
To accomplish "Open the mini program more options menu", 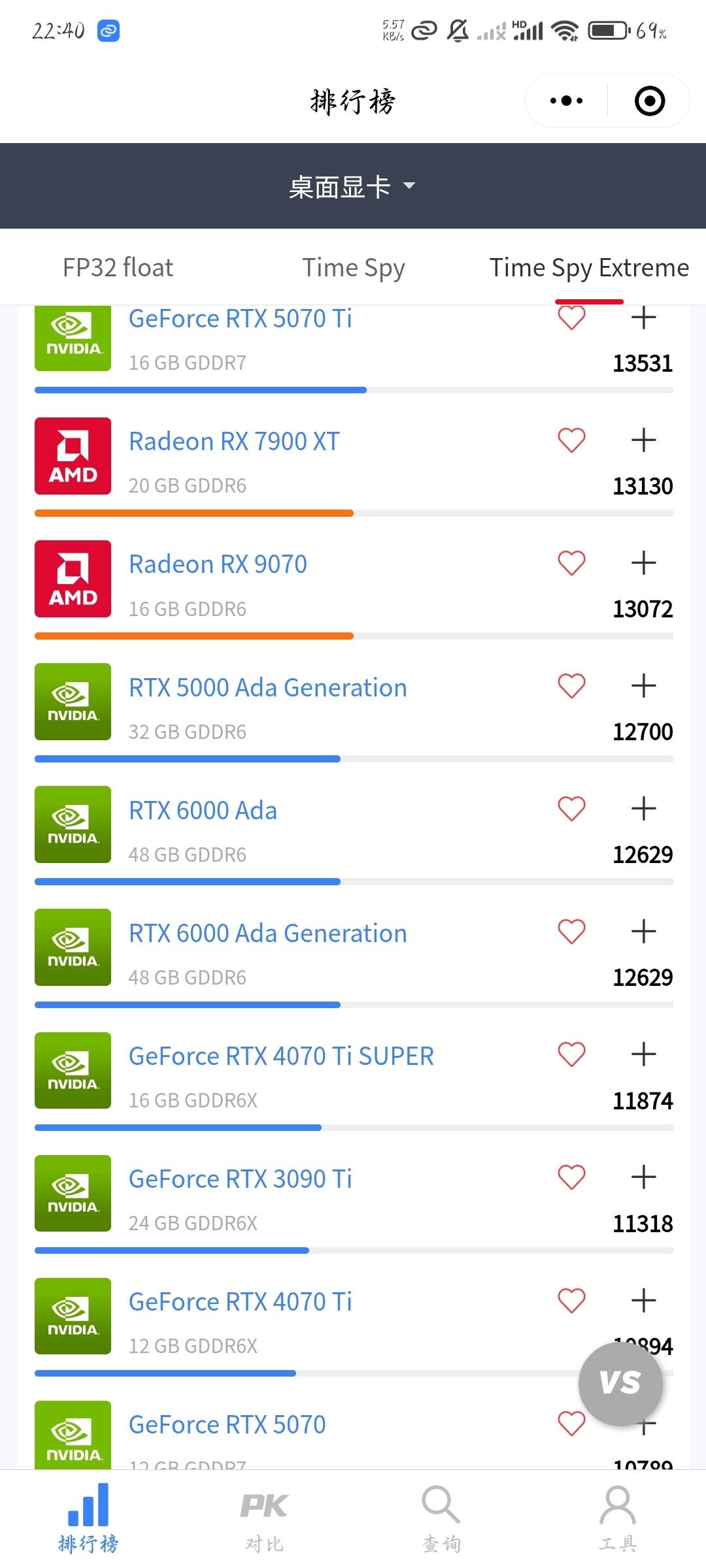I will tap(566, 101).
